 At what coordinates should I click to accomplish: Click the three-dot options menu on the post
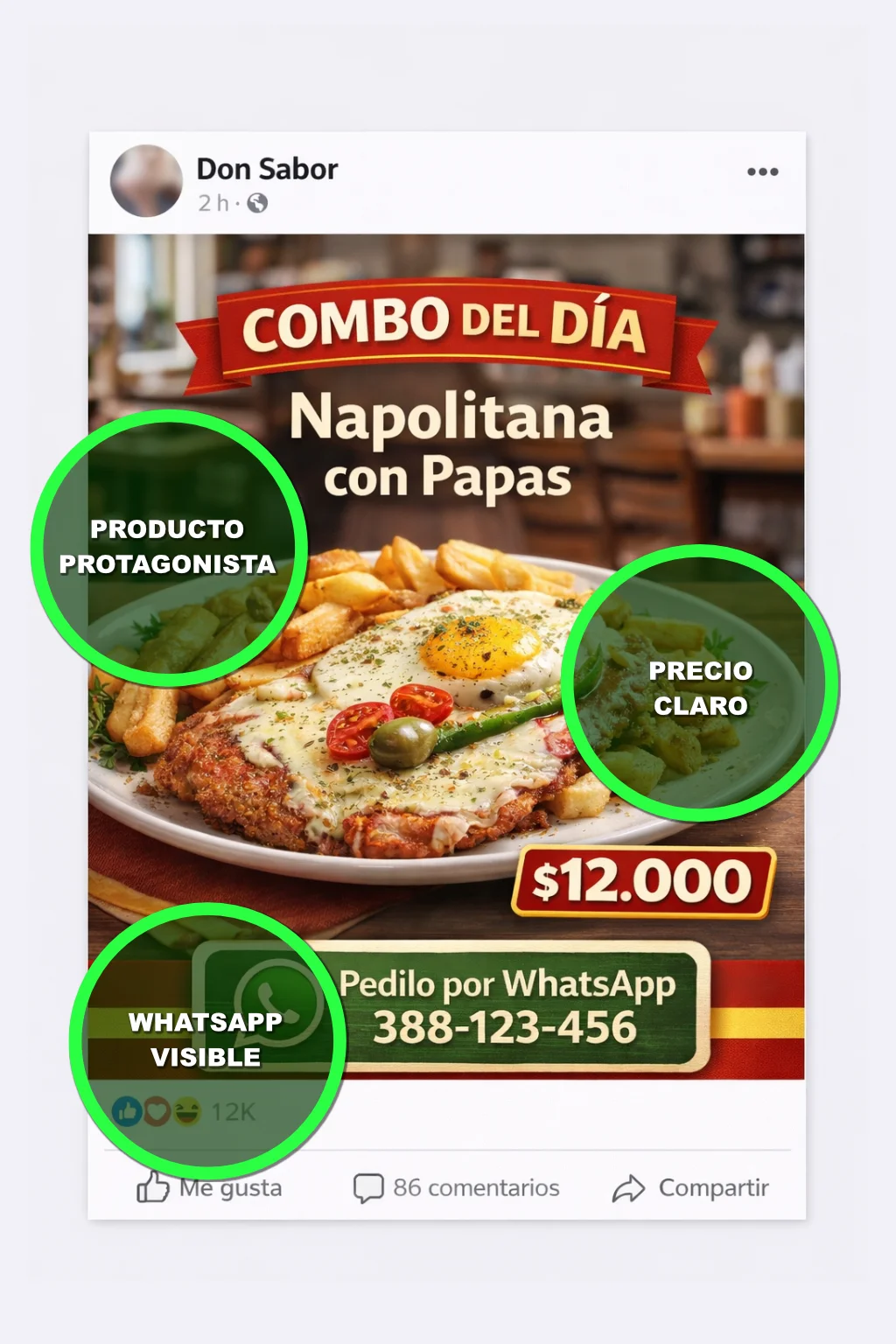tap(762, 171)
